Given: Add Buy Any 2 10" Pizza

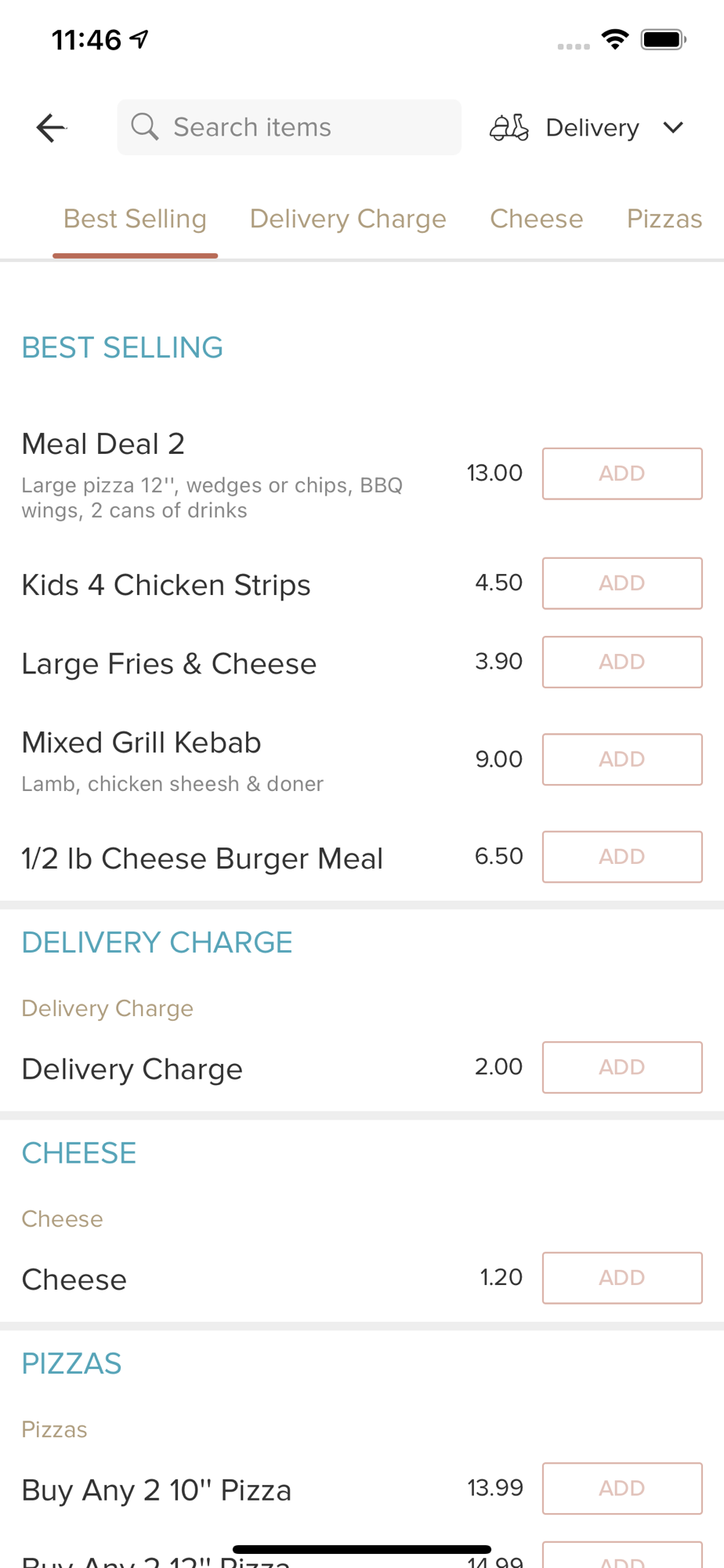Looking at the screenshot, I should [622, 1488].
